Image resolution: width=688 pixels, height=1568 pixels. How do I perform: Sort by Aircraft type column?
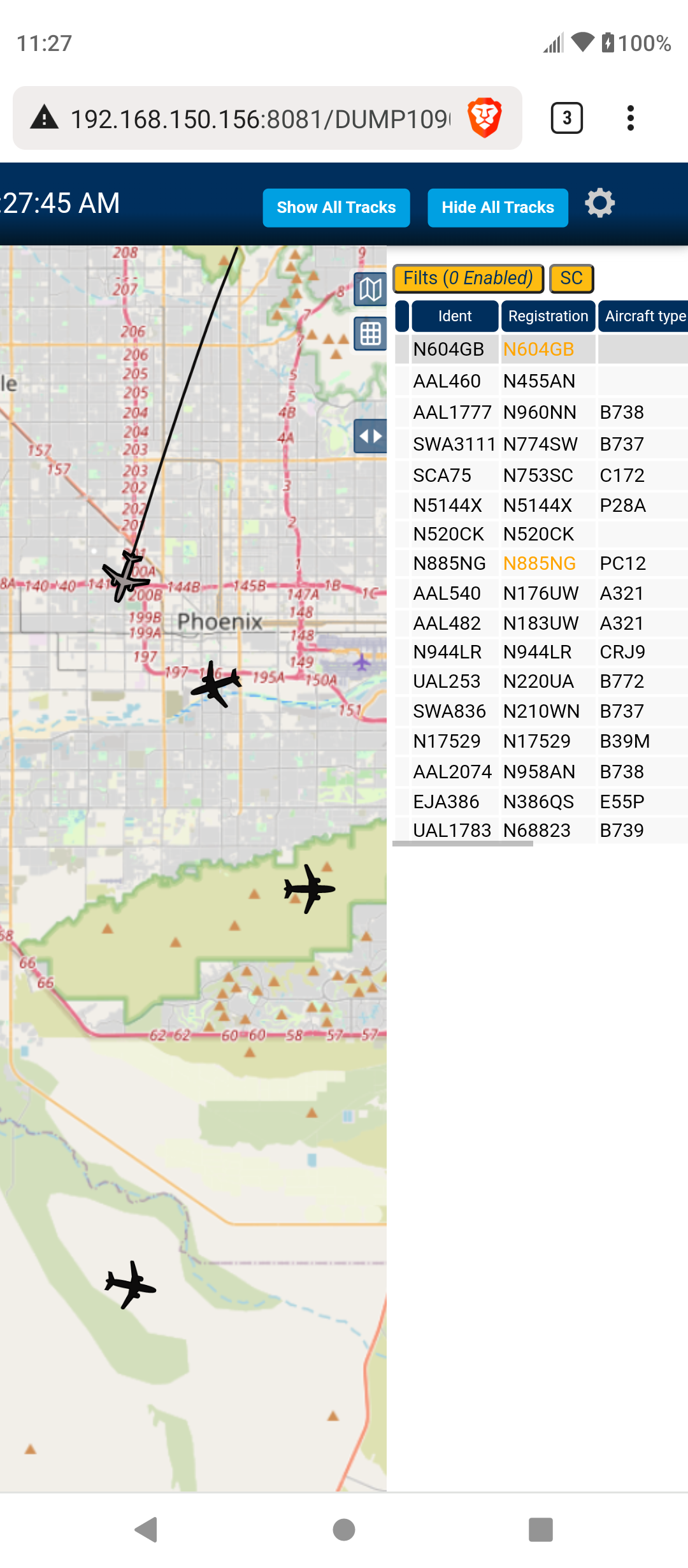[643, 316]
